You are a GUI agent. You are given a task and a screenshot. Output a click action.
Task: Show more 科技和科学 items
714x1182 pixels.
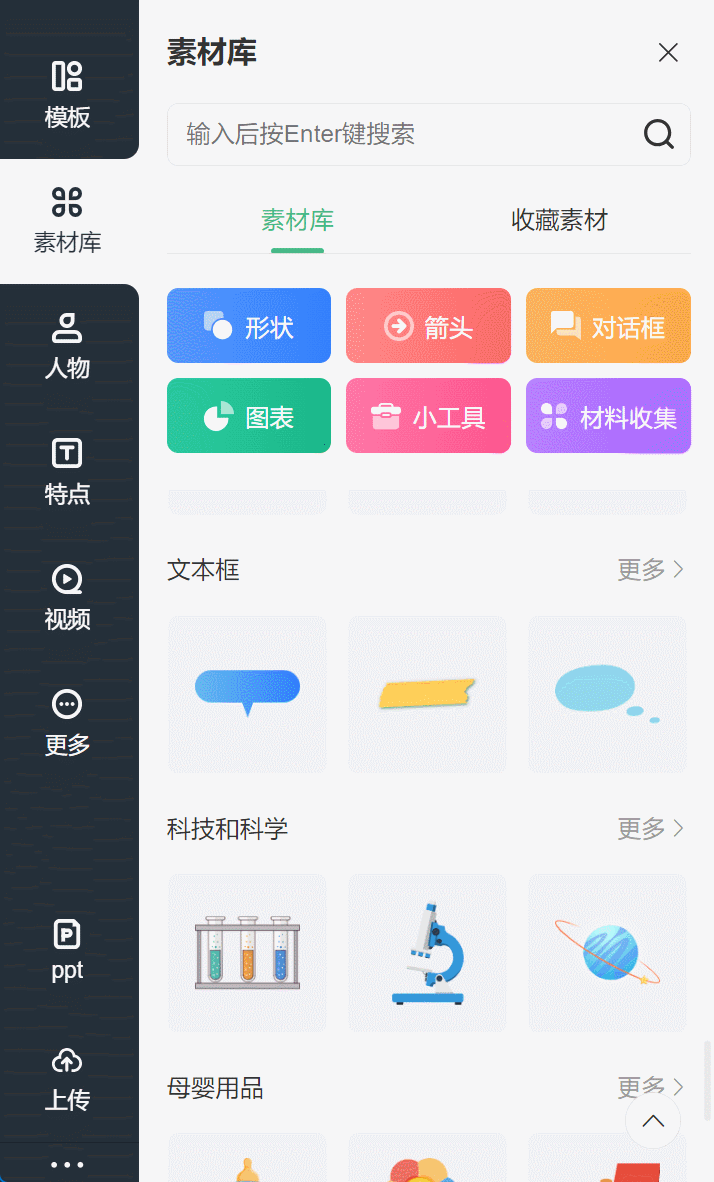coord(651,828)
